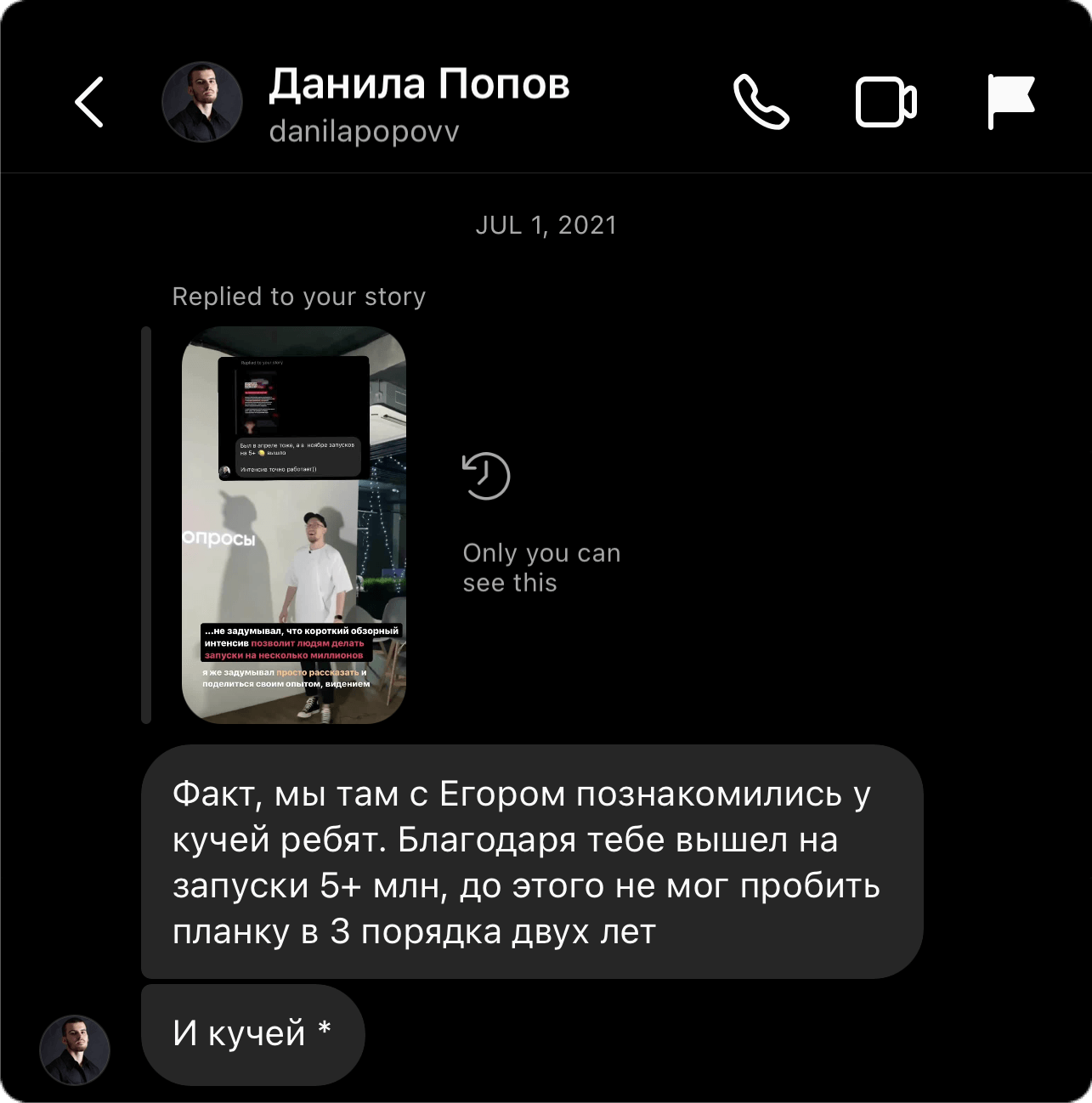This screenshot has height=1103, width=1092.
Task: Tap the flag icon in the header
Action: pos(1010,102)
